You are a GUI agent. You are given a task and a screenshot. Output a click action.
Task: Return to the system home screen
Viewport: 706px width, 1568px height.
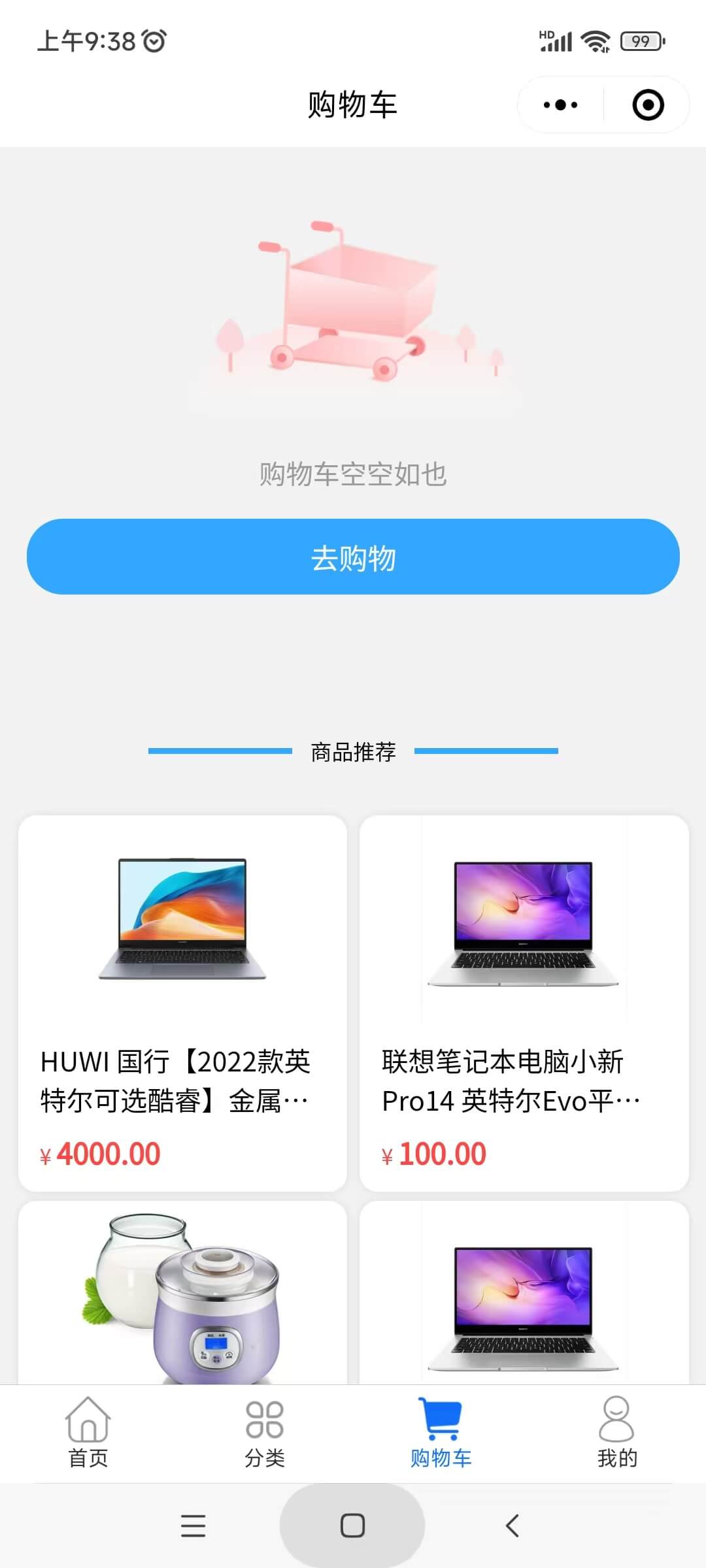pos(352,1526)
